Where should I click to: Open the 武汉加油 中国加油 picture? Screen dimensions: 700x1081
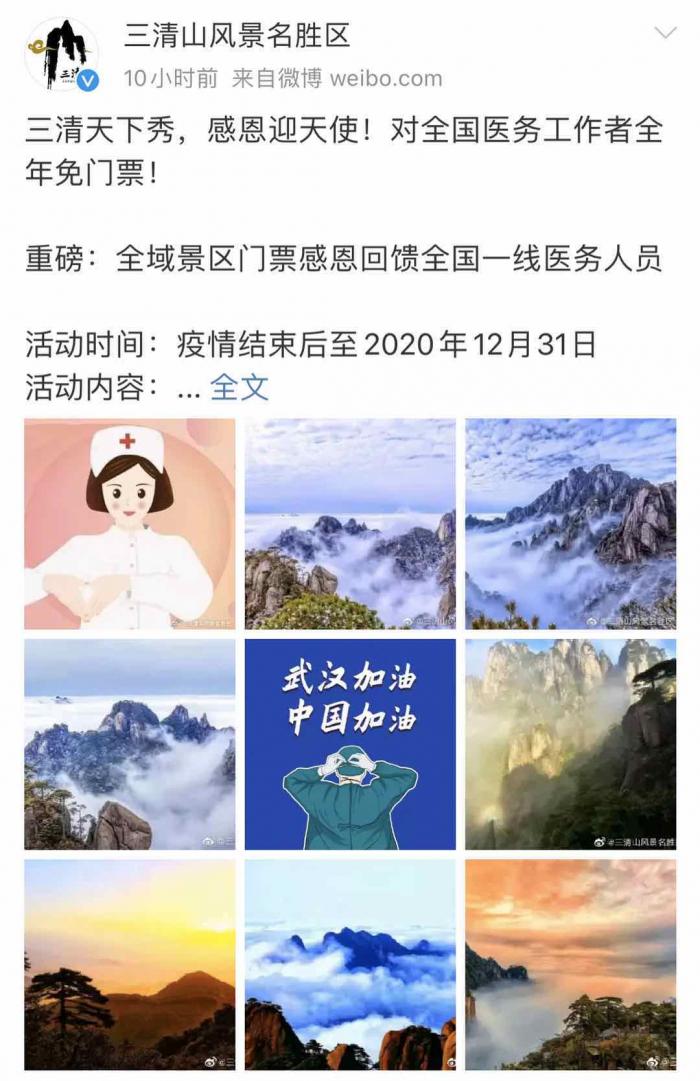350,744
